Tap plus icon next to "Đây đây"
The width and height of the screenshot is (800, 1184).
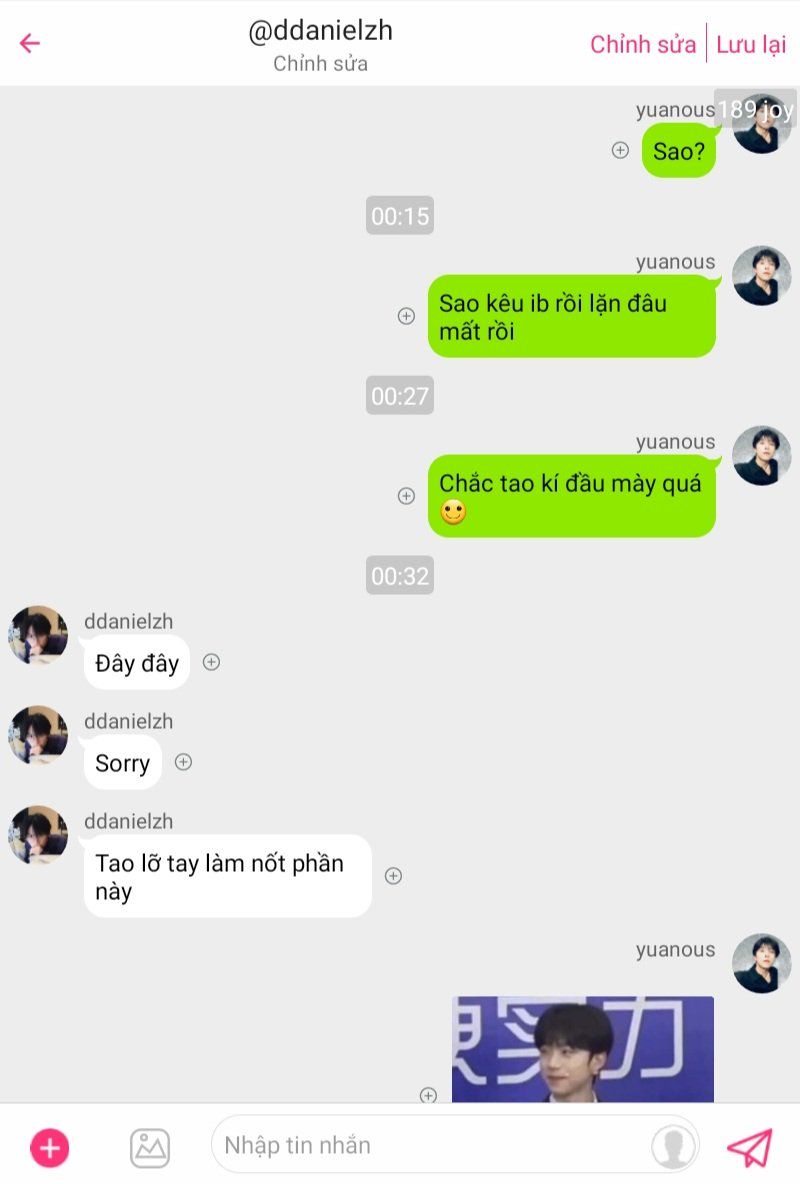point(211,662)
